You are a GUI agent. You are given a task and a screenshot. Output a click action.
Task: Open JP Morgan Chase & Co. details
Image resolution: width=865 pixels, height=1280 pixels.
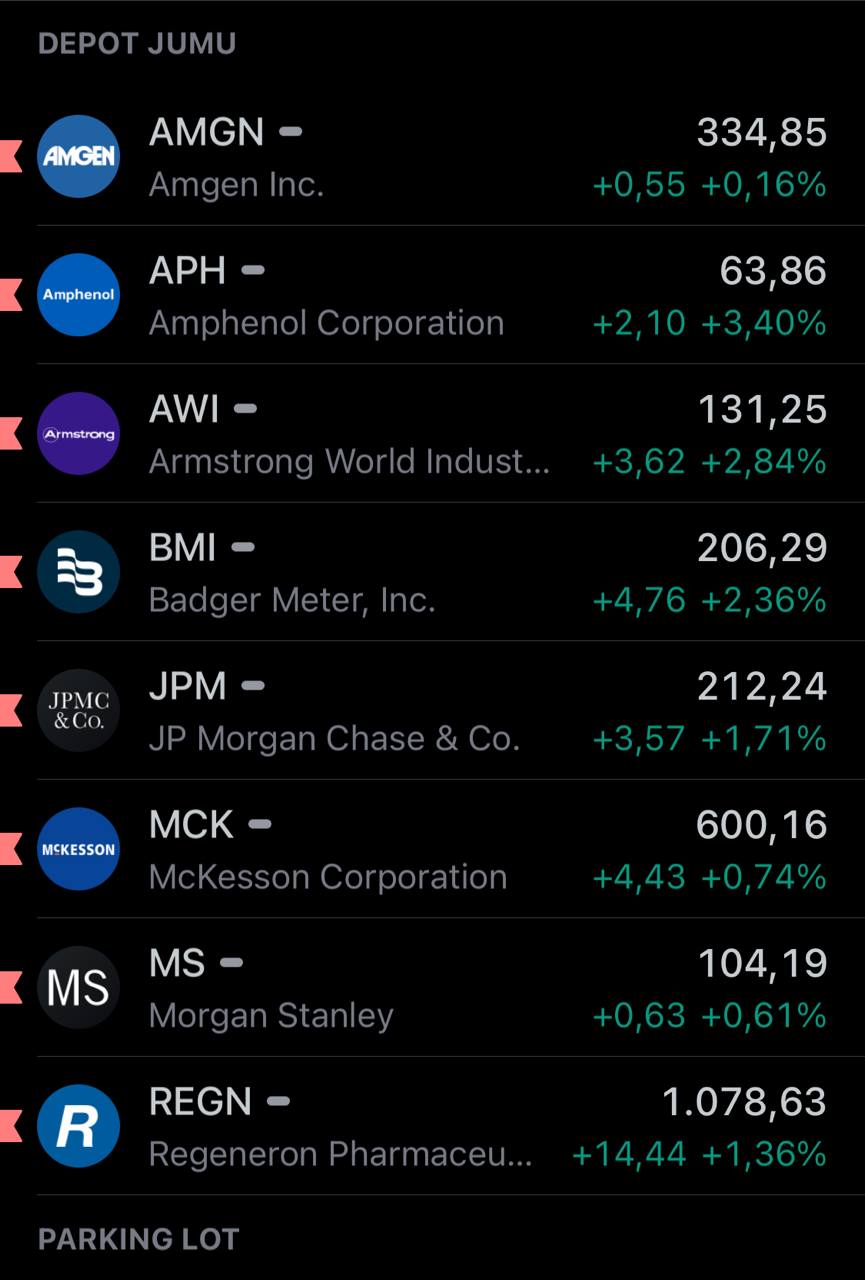point(432,711)
